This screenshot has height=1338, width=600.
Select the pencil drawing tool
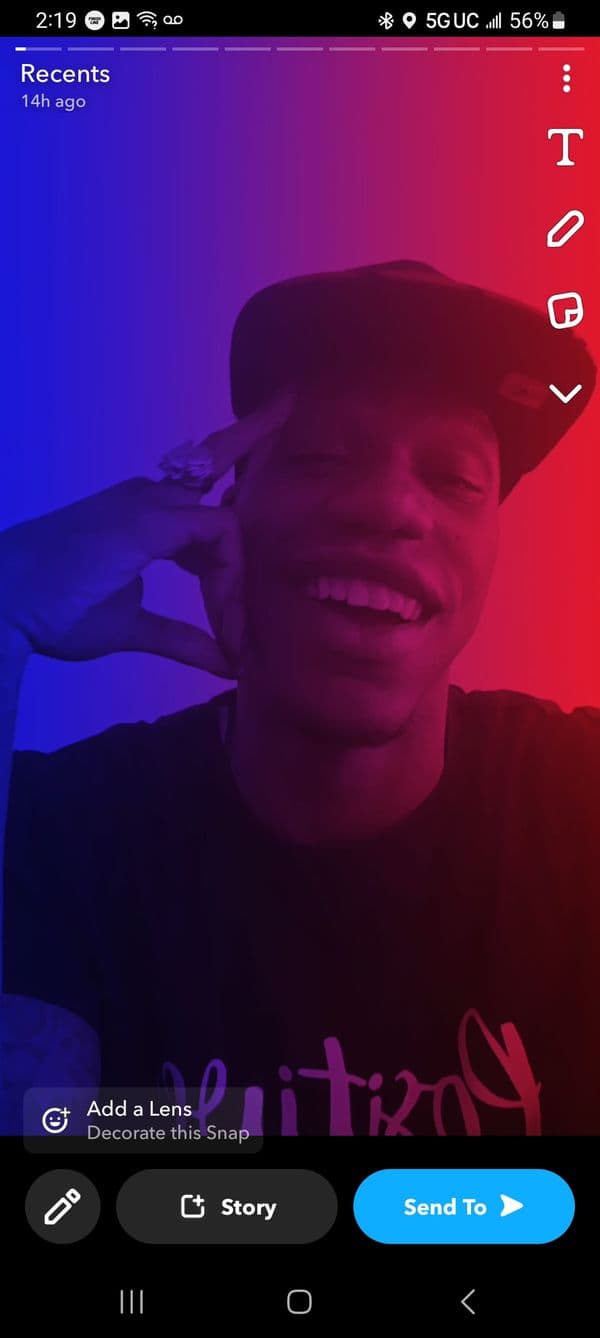[565, 229]
